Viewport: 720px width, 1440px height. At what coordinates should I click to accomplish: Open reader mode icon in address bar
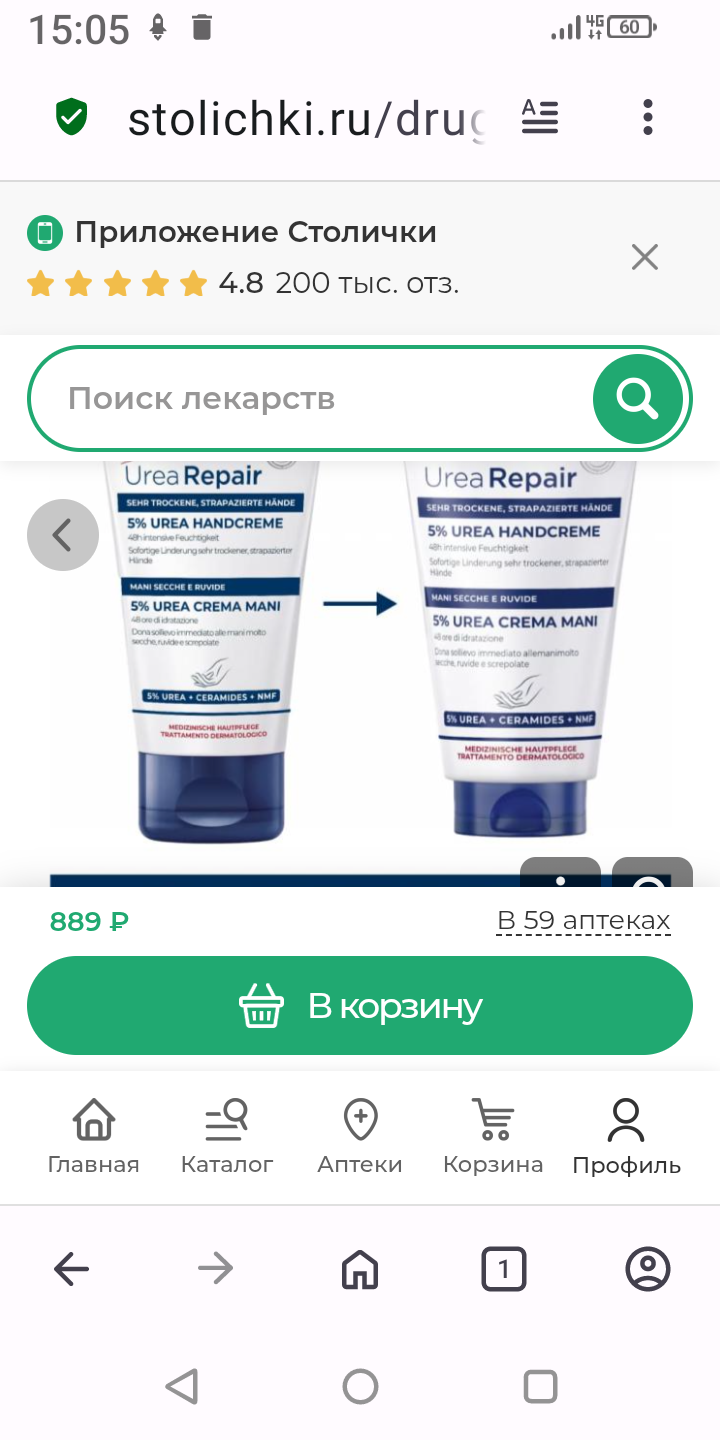pos(541,118)
